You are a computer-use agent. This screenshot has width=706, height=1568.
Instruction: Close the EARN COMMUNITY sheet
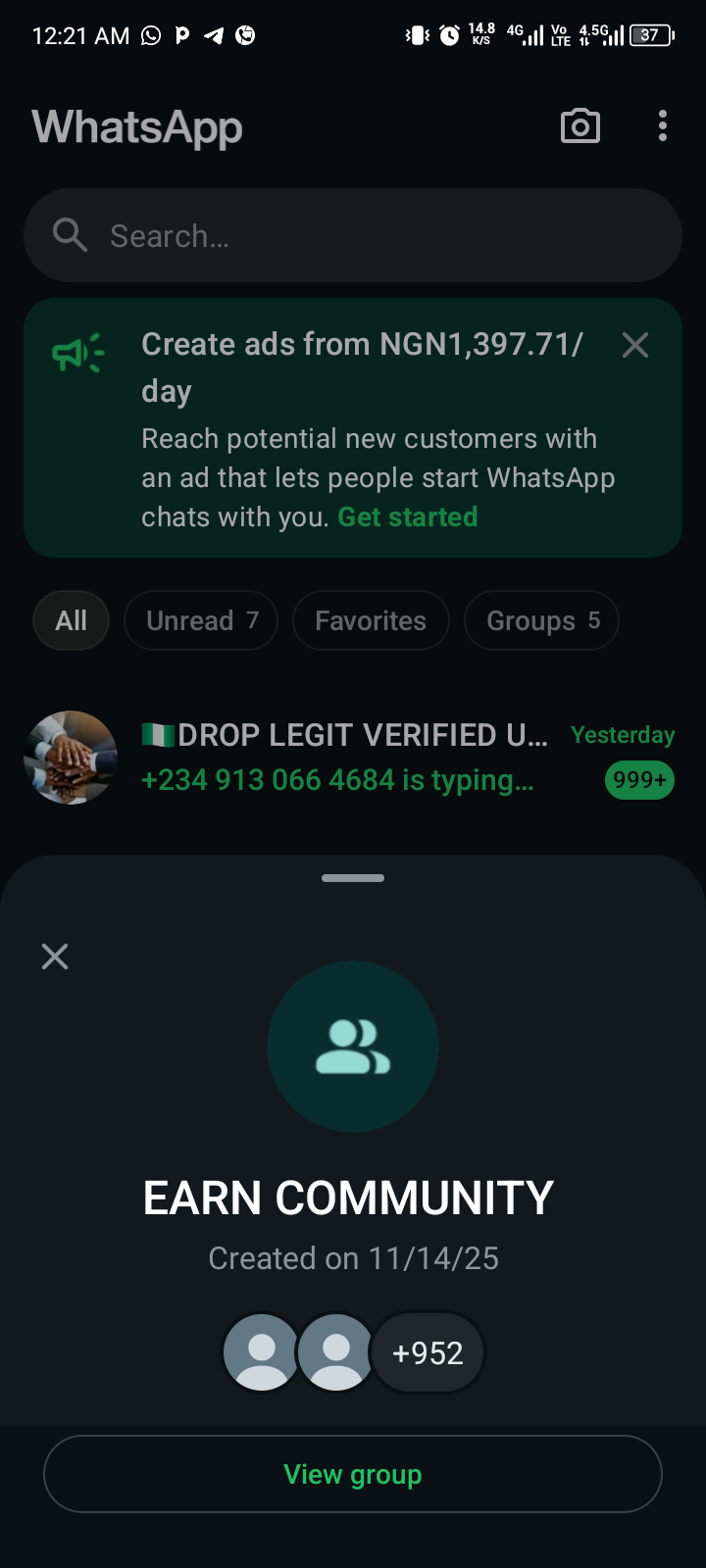coord(55,956)
